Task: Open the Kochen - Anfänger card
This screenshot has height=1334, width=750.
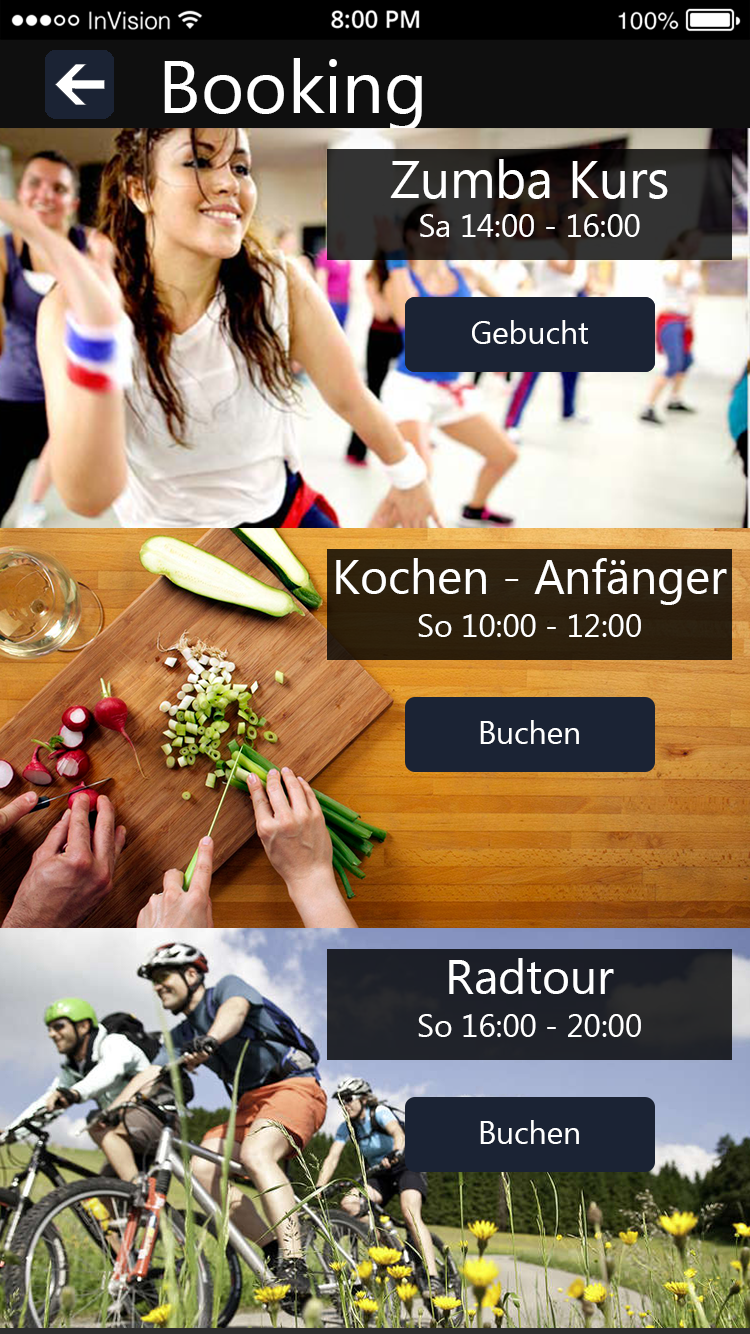Action: (x=529, y=604)
